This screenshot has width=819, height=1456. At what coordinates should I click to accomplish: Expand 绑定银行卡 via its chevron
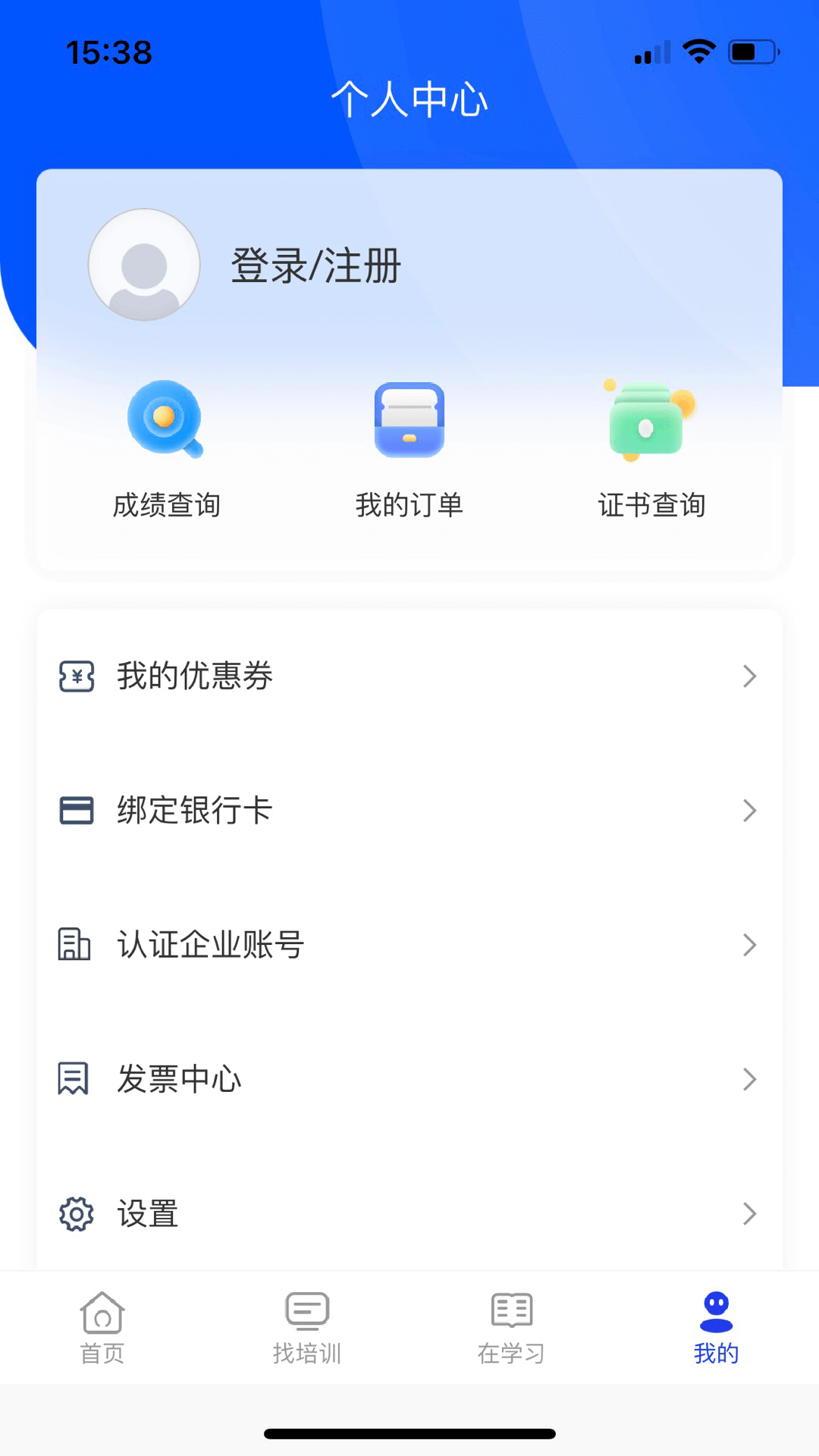(x=749, y=810)
